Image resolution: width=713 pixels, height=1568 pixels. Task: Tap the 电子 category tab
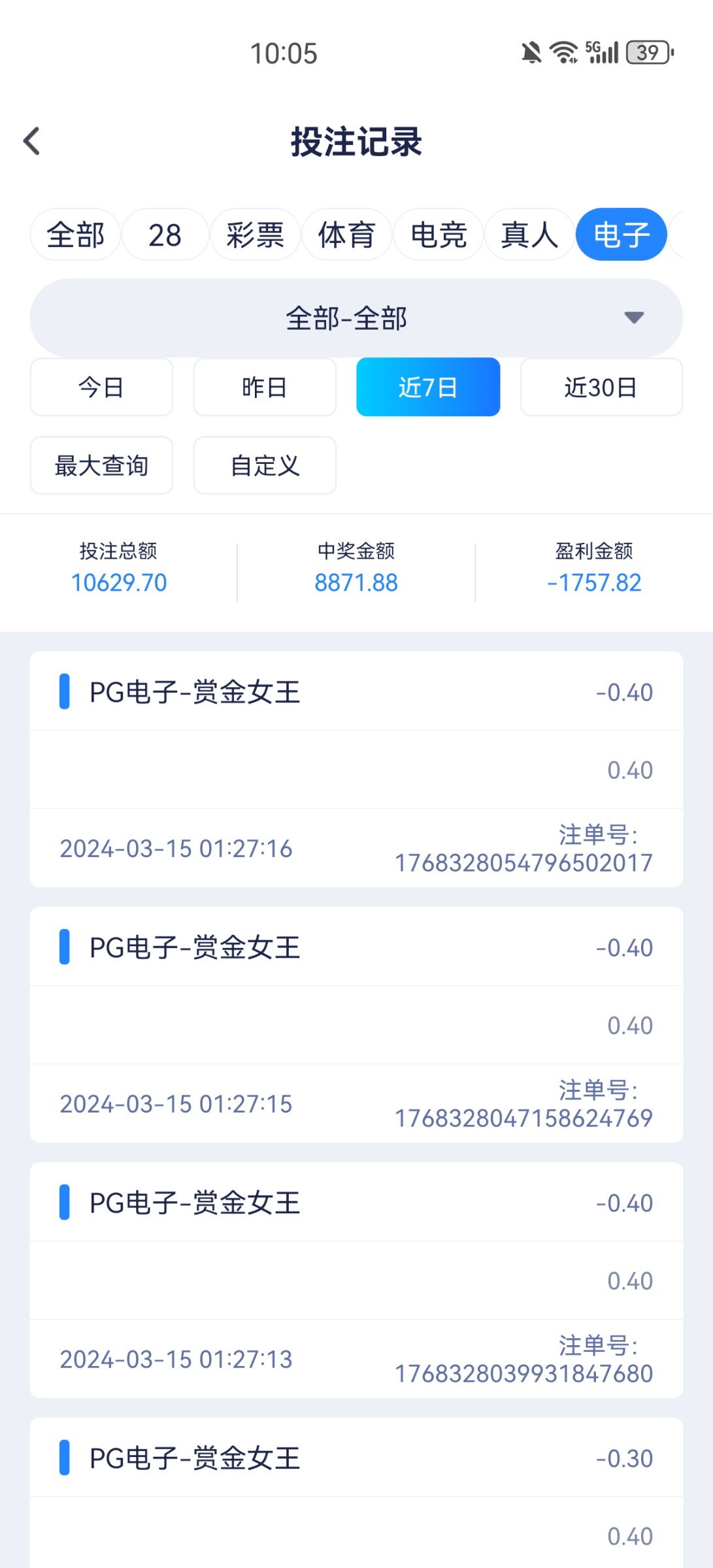coord(622,235)
